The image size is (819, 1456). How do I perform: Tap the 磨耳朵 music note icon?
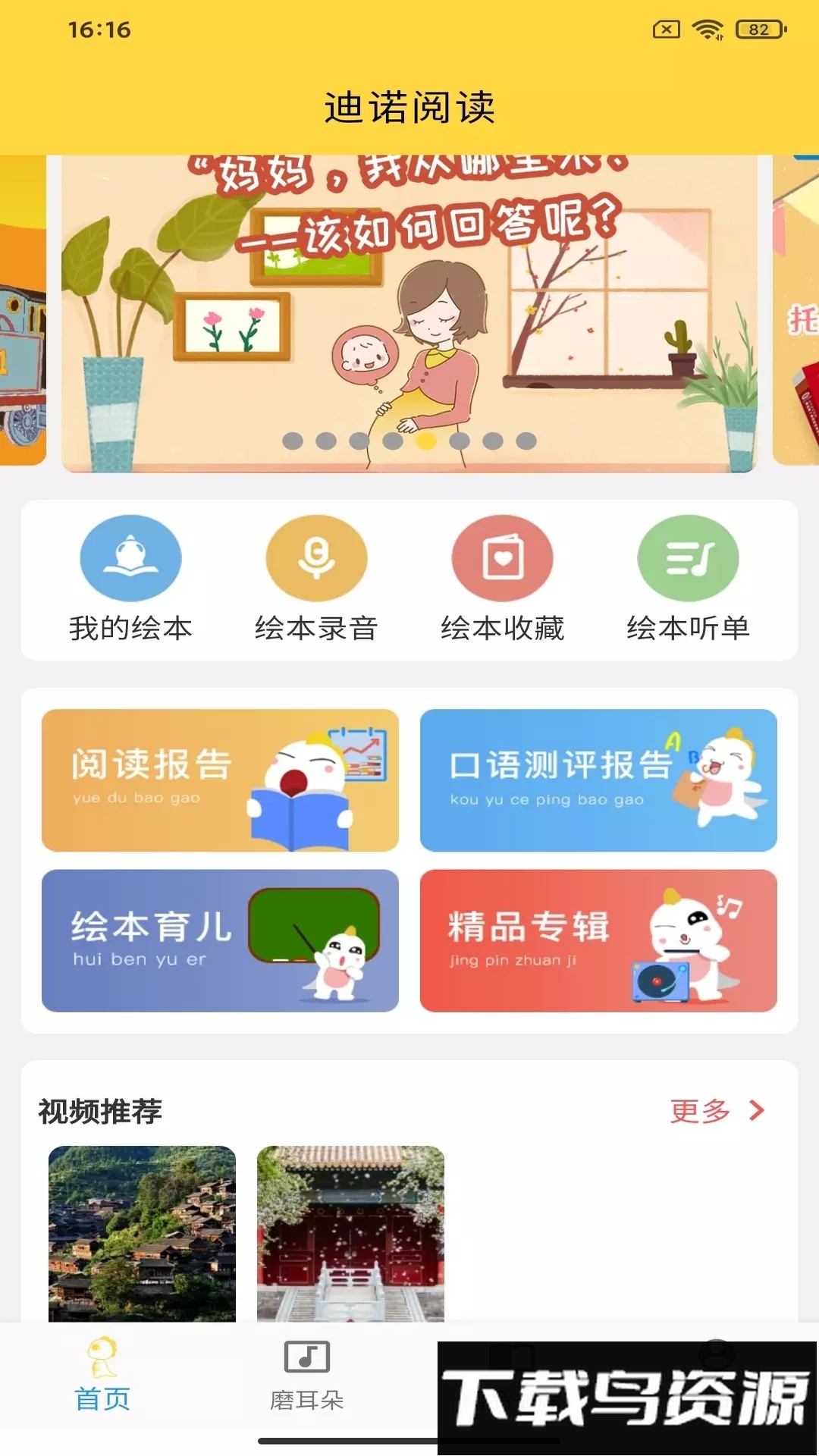point(306,1357)
